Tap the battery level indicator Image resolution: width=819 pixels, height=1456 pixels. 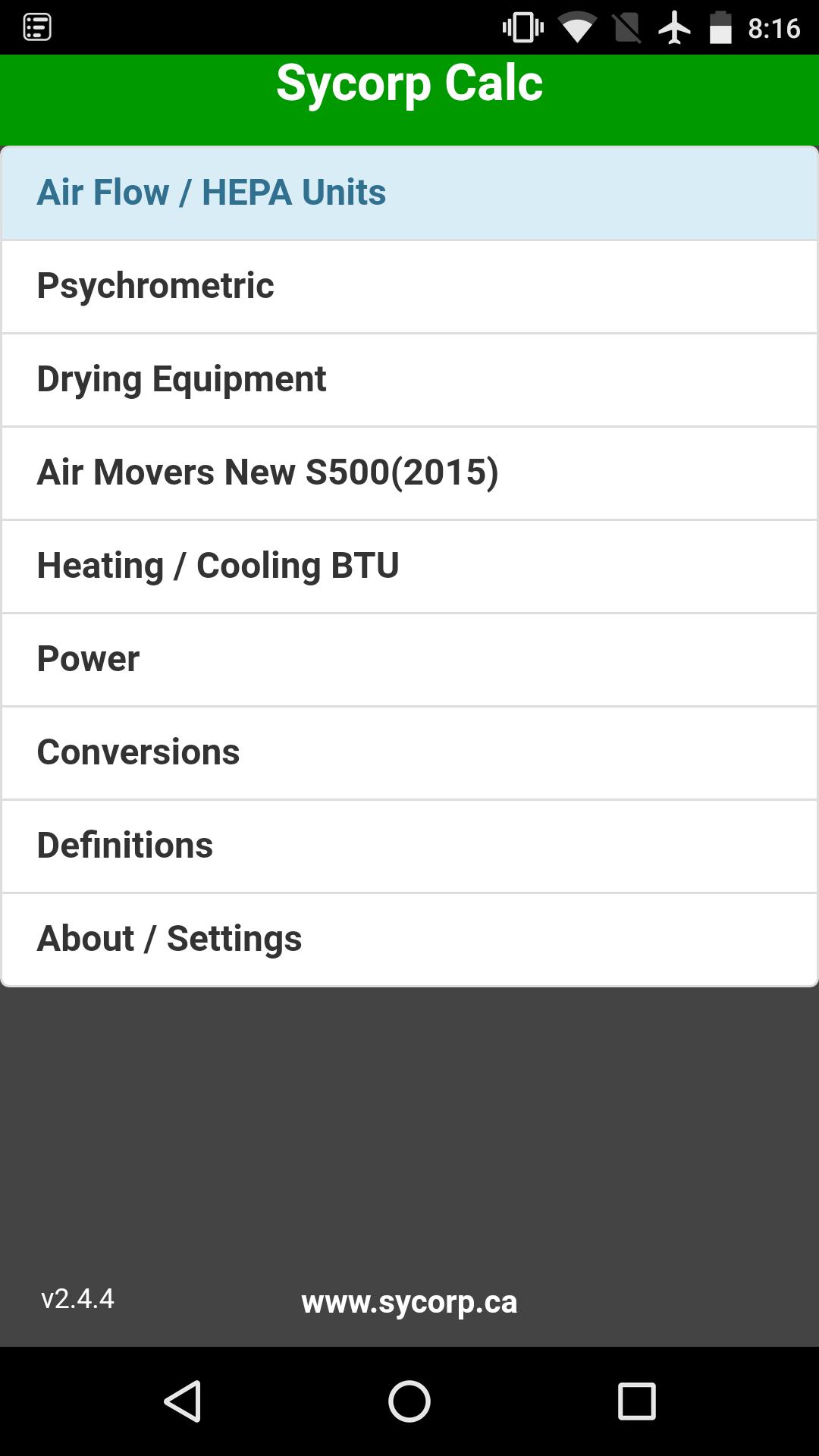tap(721, 25)
